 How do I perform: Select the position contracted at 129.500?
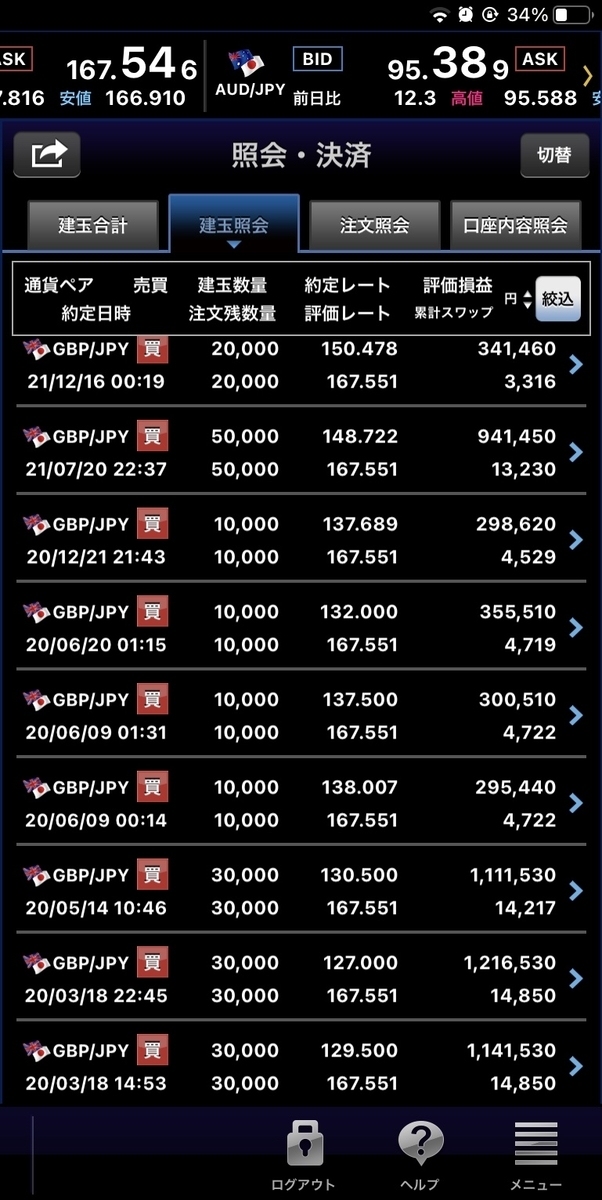click(x=301, y=1066)
